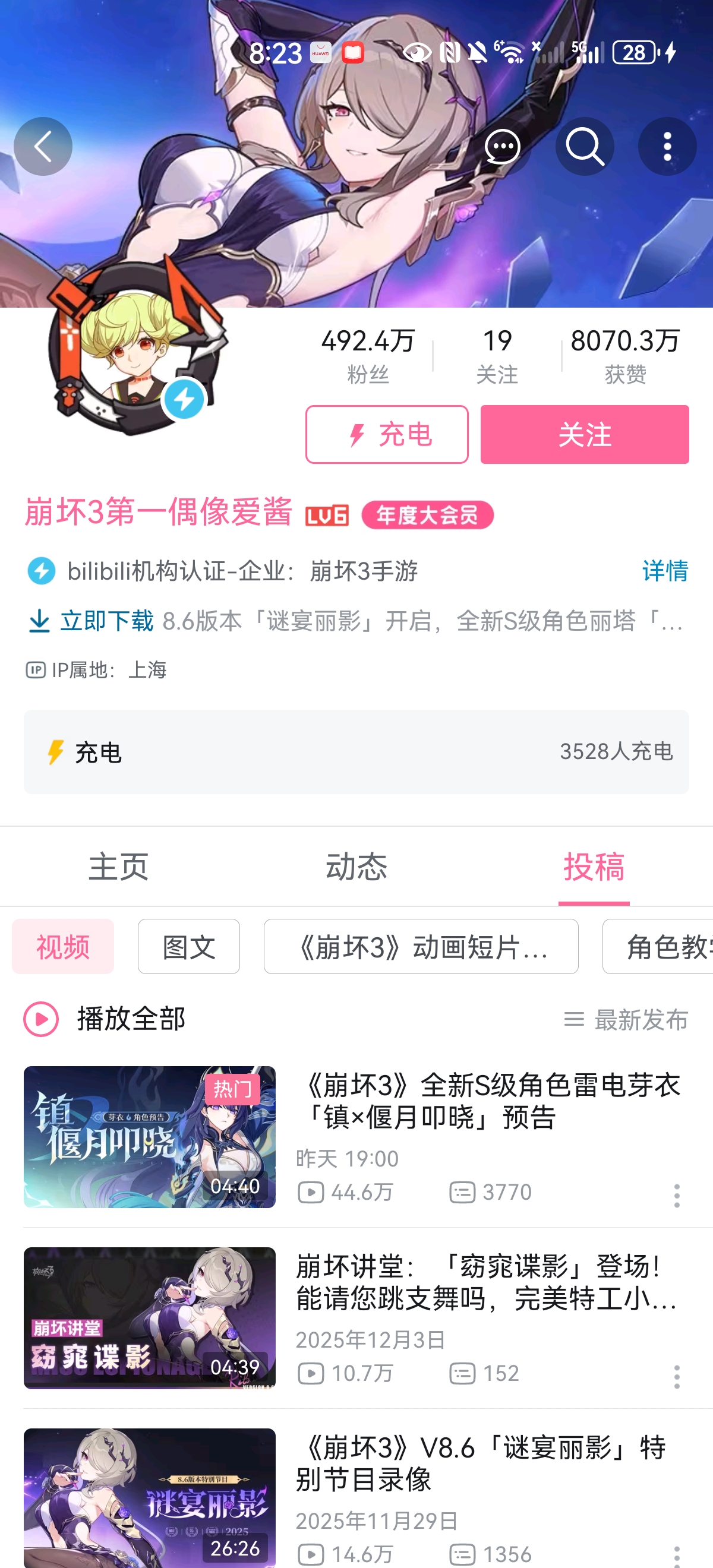The width and height of the screenshot is (713, 1568).
Task: Change sort order via 最新发布
Action: point(627,1020)
